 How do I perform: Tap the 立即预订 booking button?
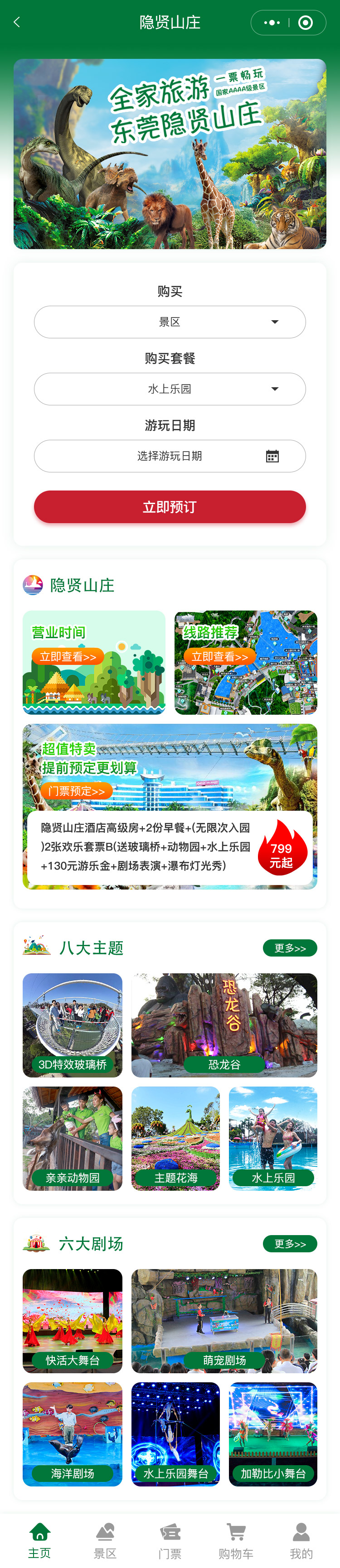(170, 506)
